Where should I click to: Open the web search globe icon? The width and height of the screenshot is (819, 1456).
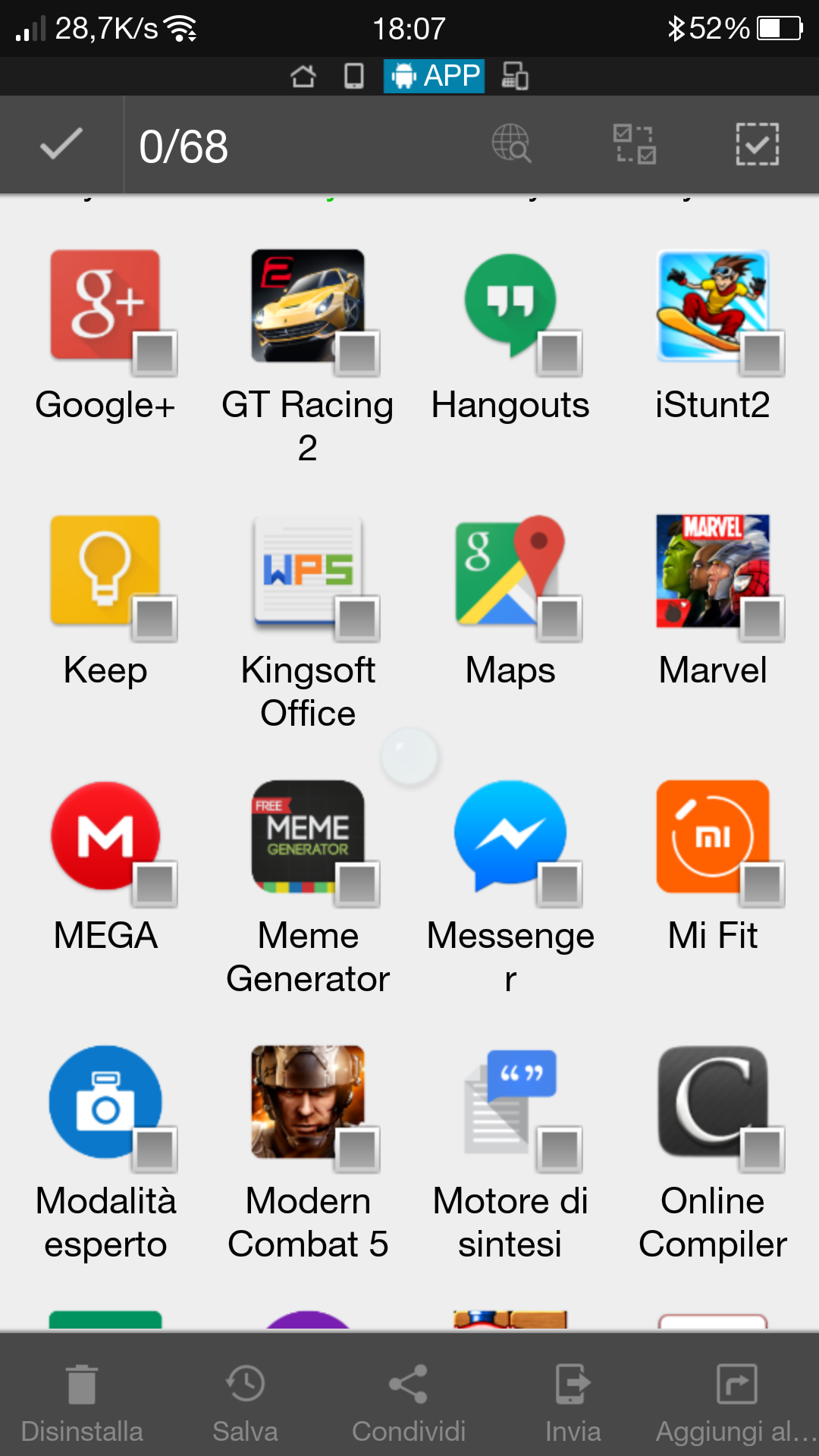[512, 144]
